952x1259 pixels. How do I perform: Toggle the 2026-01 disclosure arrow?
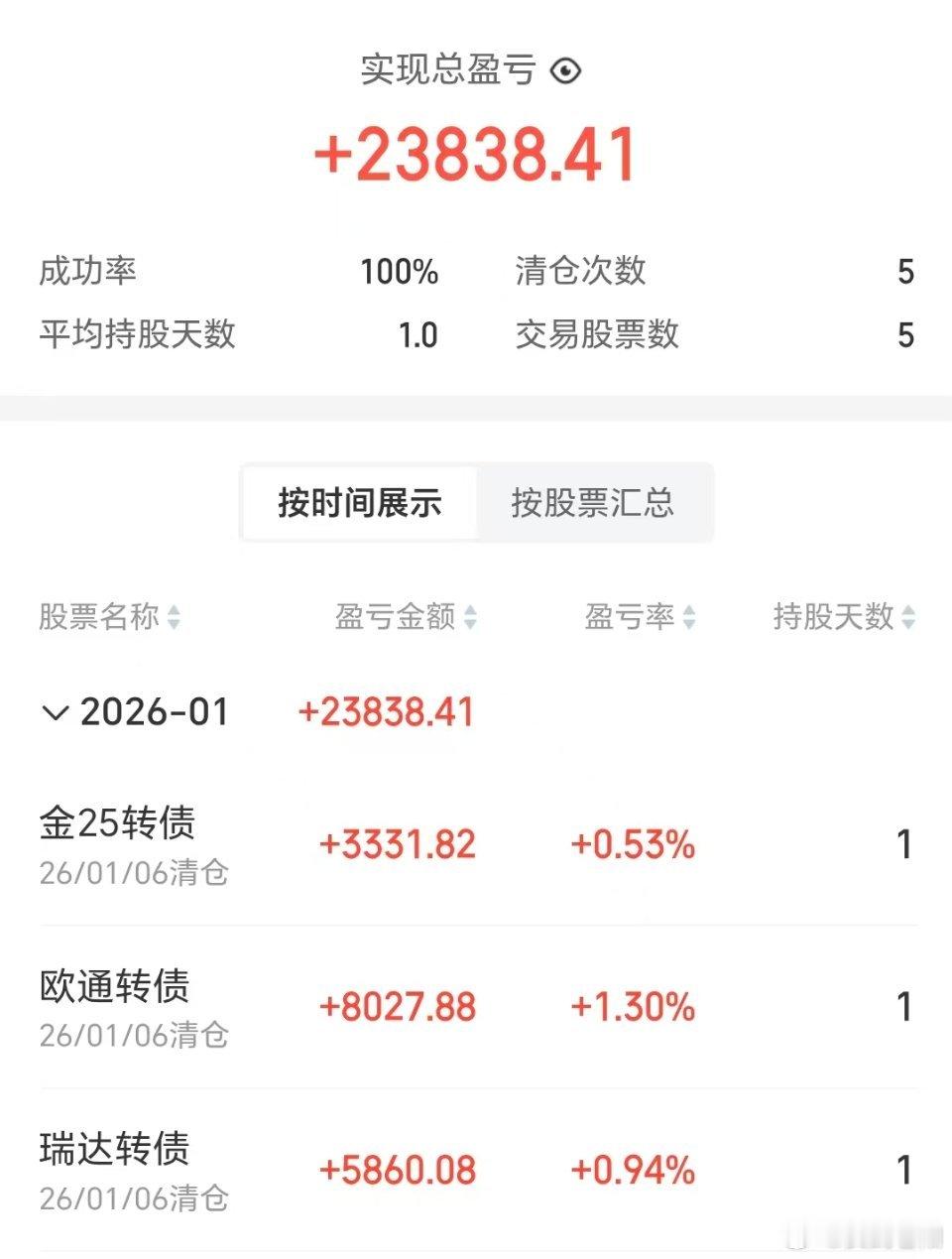tap(55, 711)
